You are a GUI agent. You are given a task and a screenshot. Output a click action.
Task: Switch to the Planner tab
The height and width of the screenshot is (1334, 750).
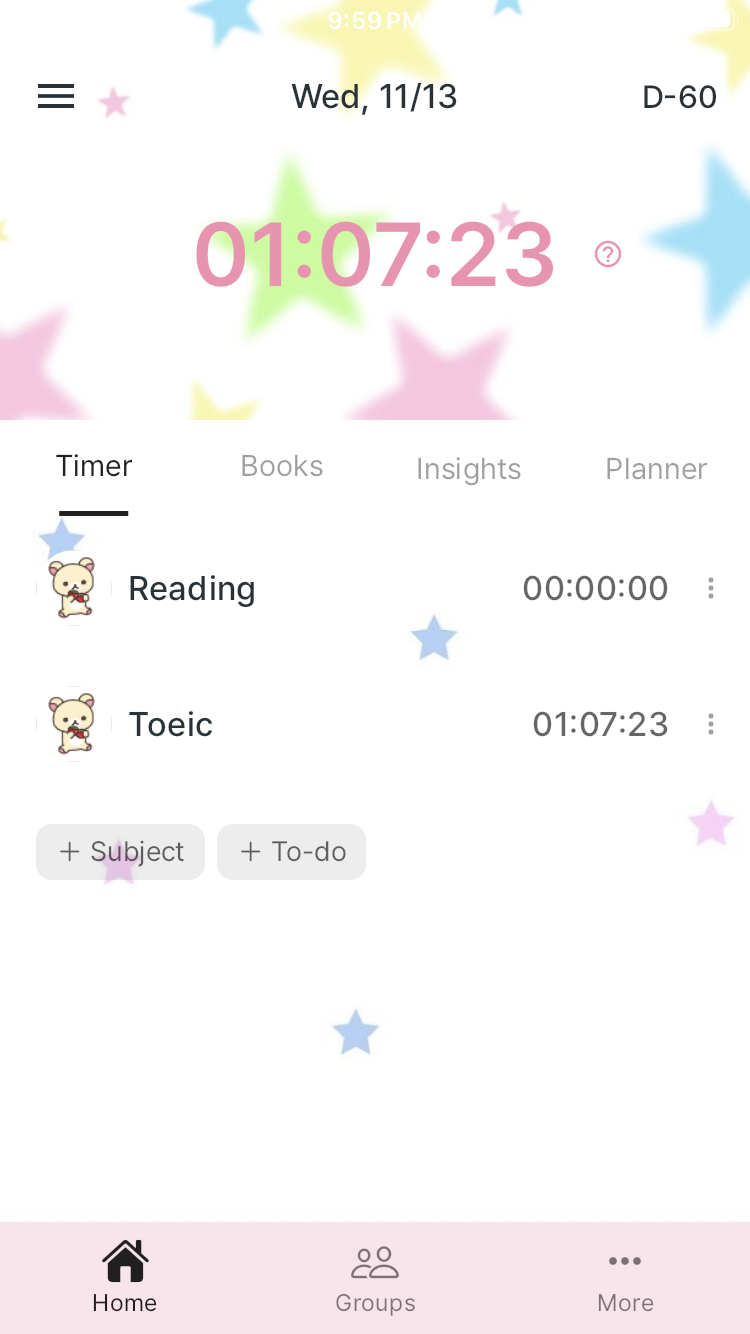656,469
